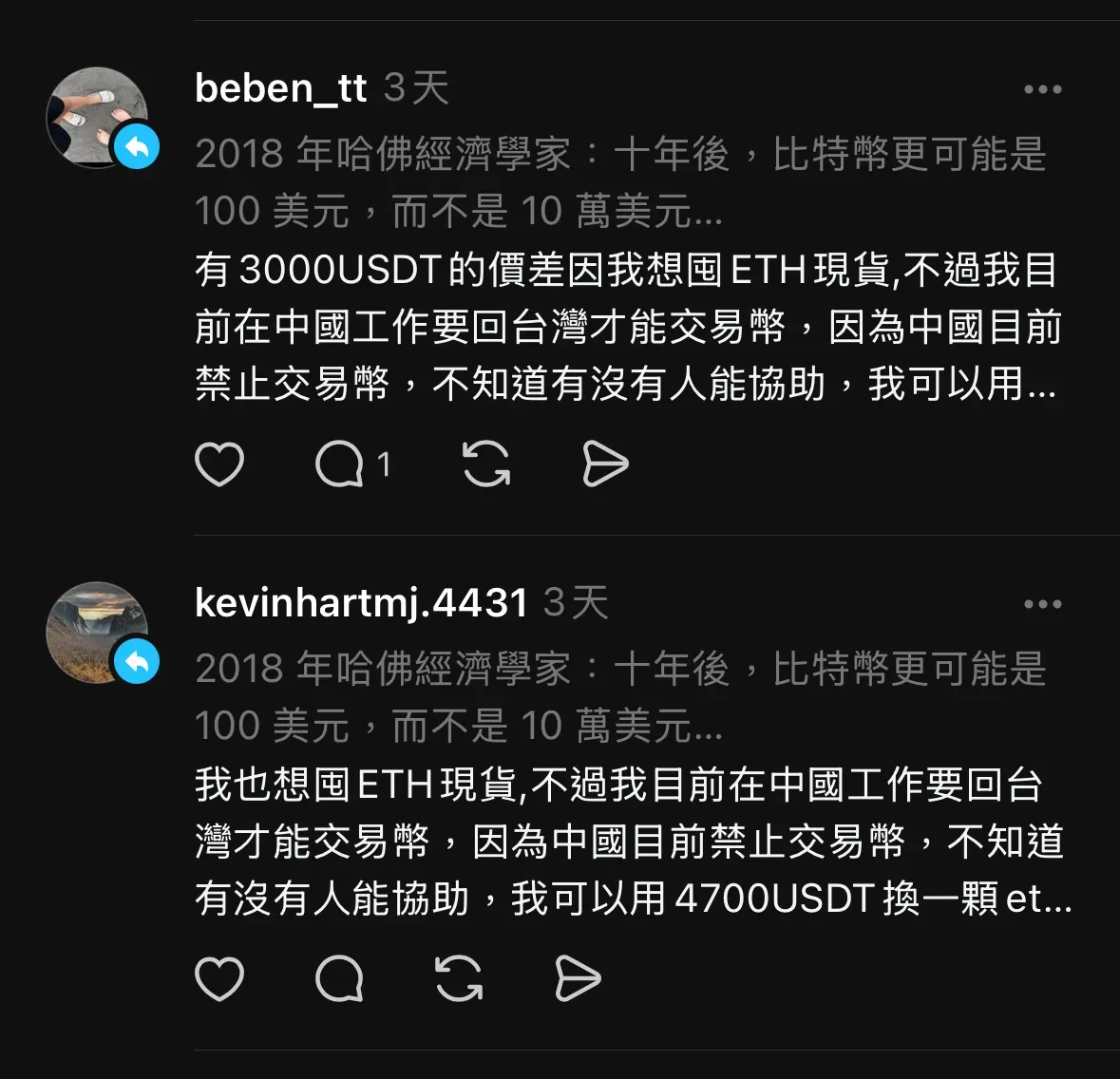Viewport: 1120px width, 1079px height.
Task: Share beben_tt's reply via send icon
Action: coord(605,464)
